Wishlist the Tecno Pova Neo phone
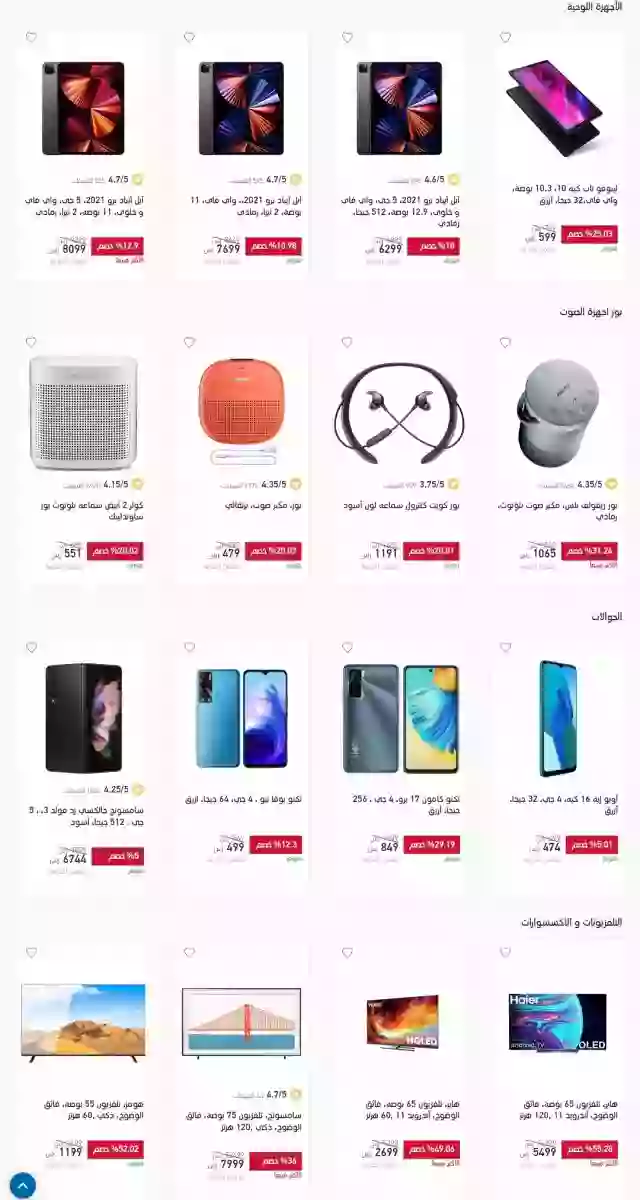Screen dimensions: 640x1200 [189, 648]
